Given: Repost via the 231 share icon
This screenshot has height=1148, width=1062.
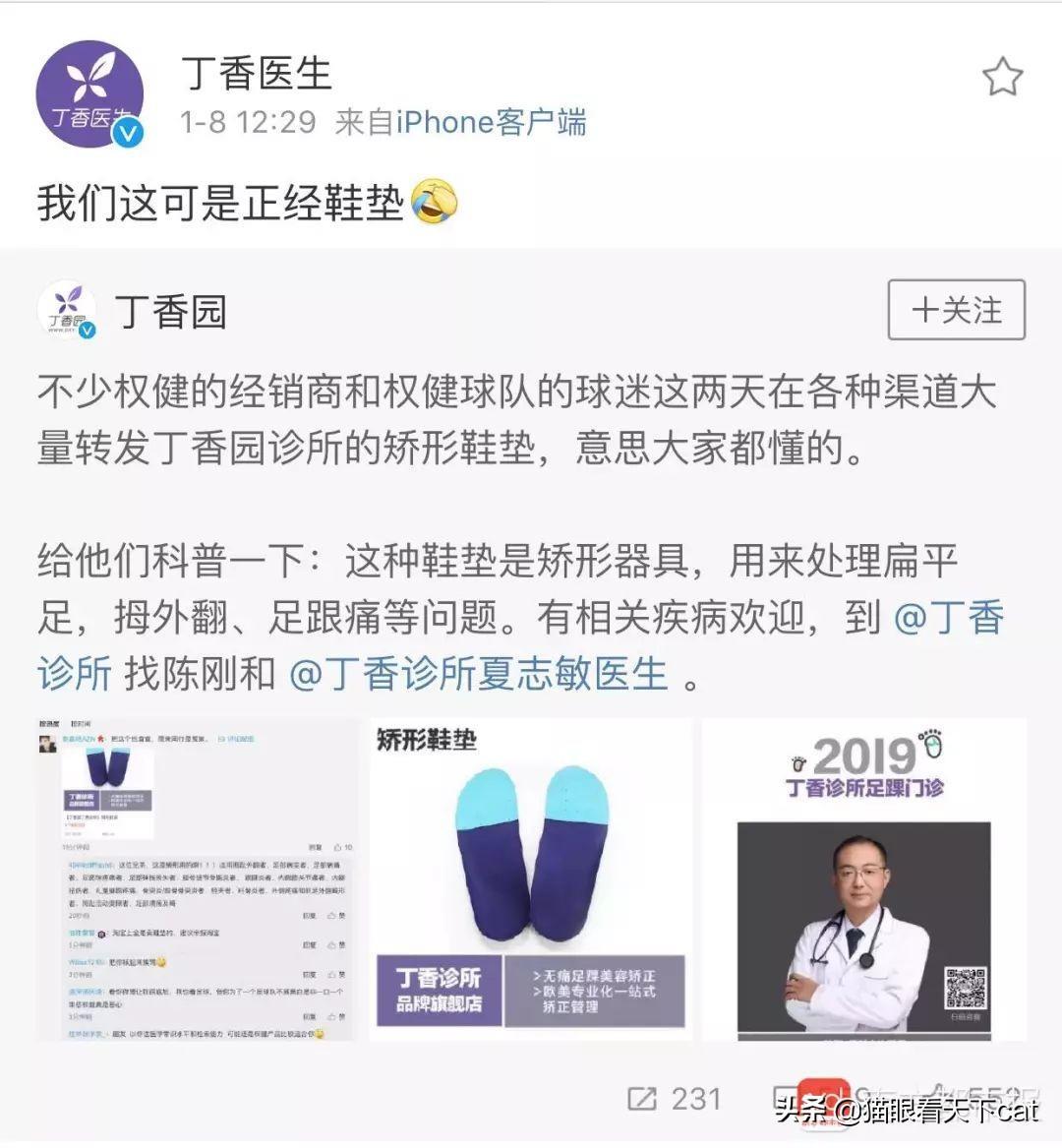Looking at the screenshot, I should point(642,1099).
